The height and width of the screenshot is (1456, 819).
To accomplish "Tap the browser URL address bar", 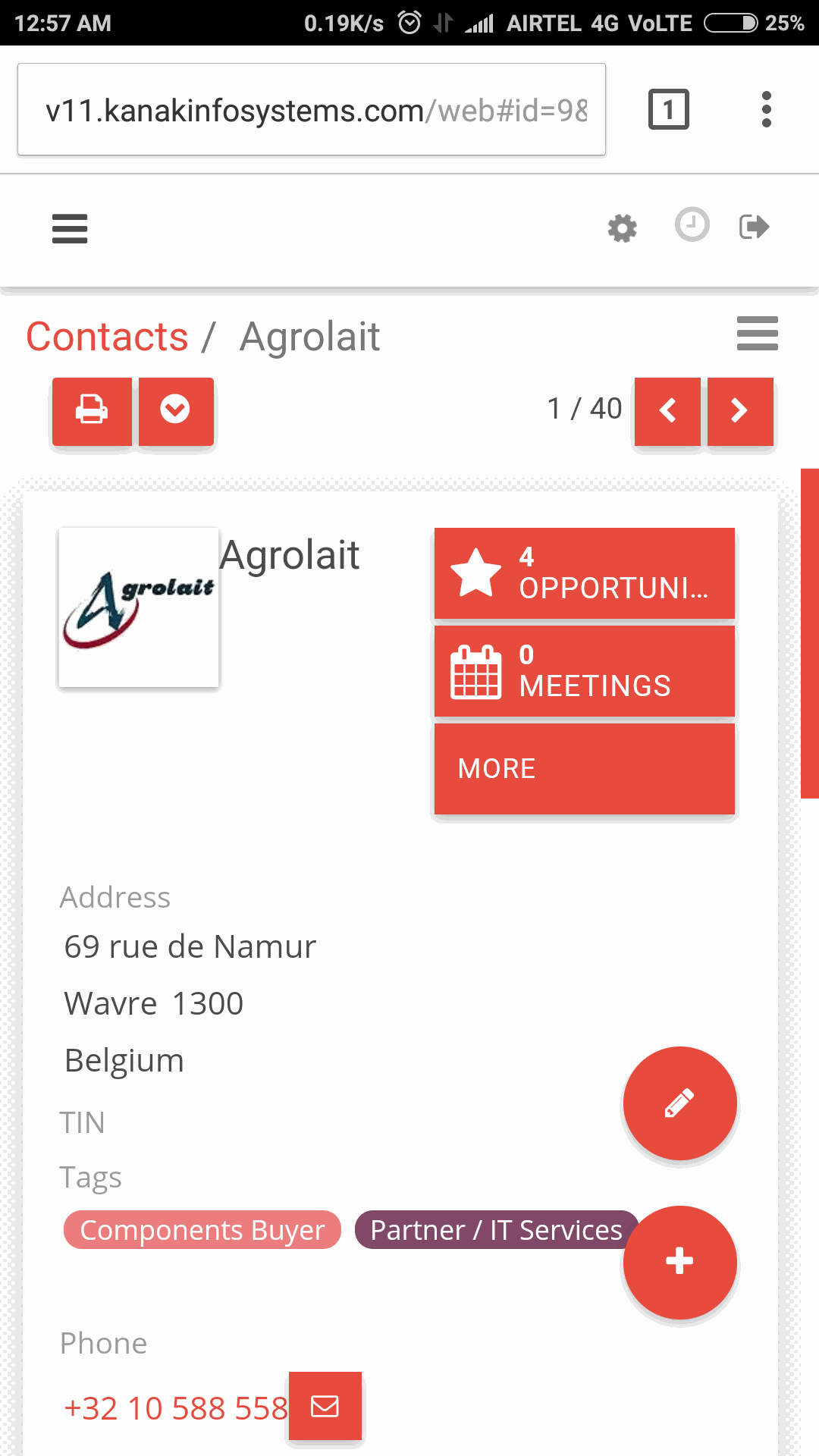I will 312,110.
